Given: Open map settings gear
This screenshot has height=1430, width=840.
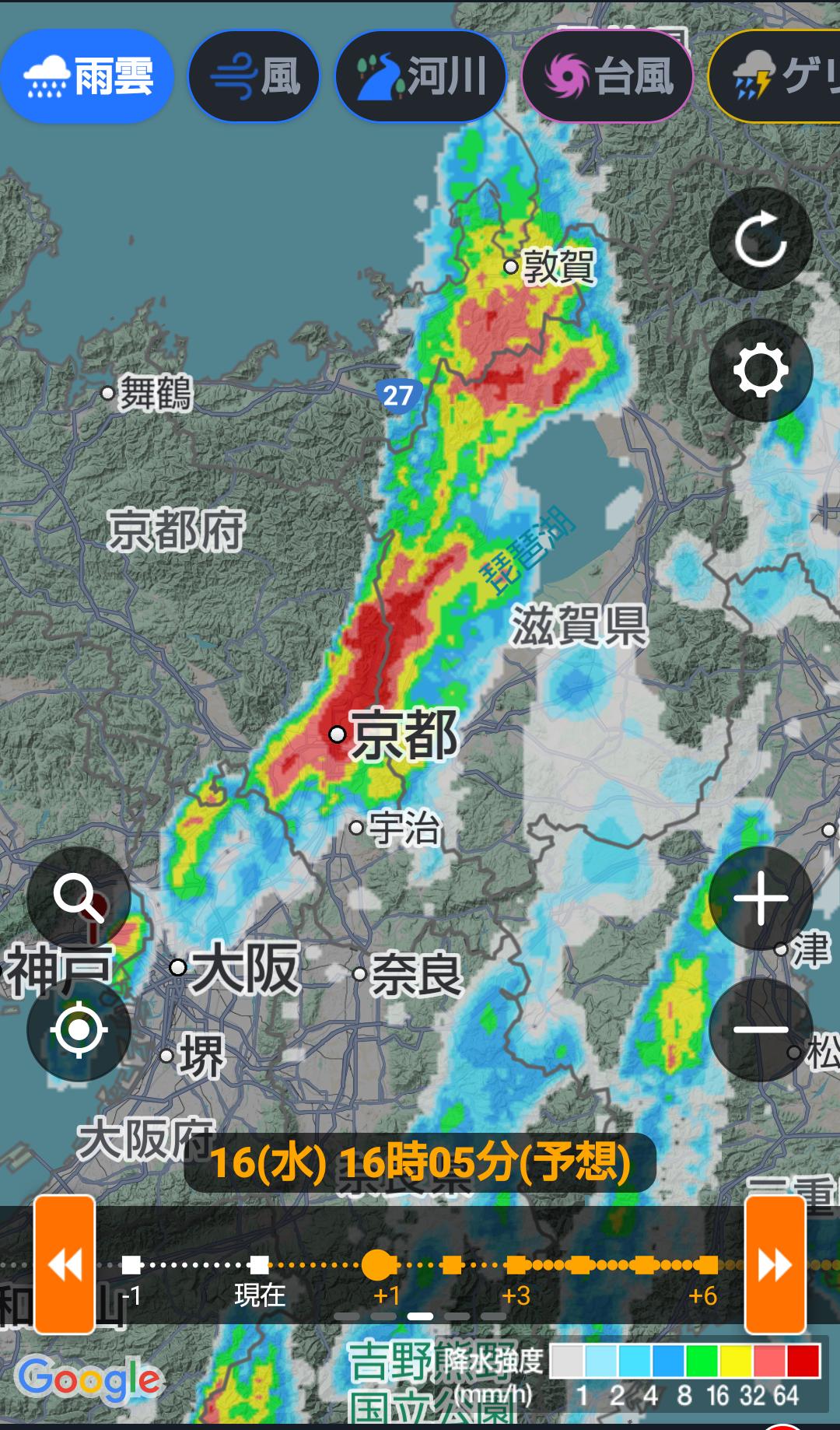Looking at the screenshot, I should tap(761, 370).
